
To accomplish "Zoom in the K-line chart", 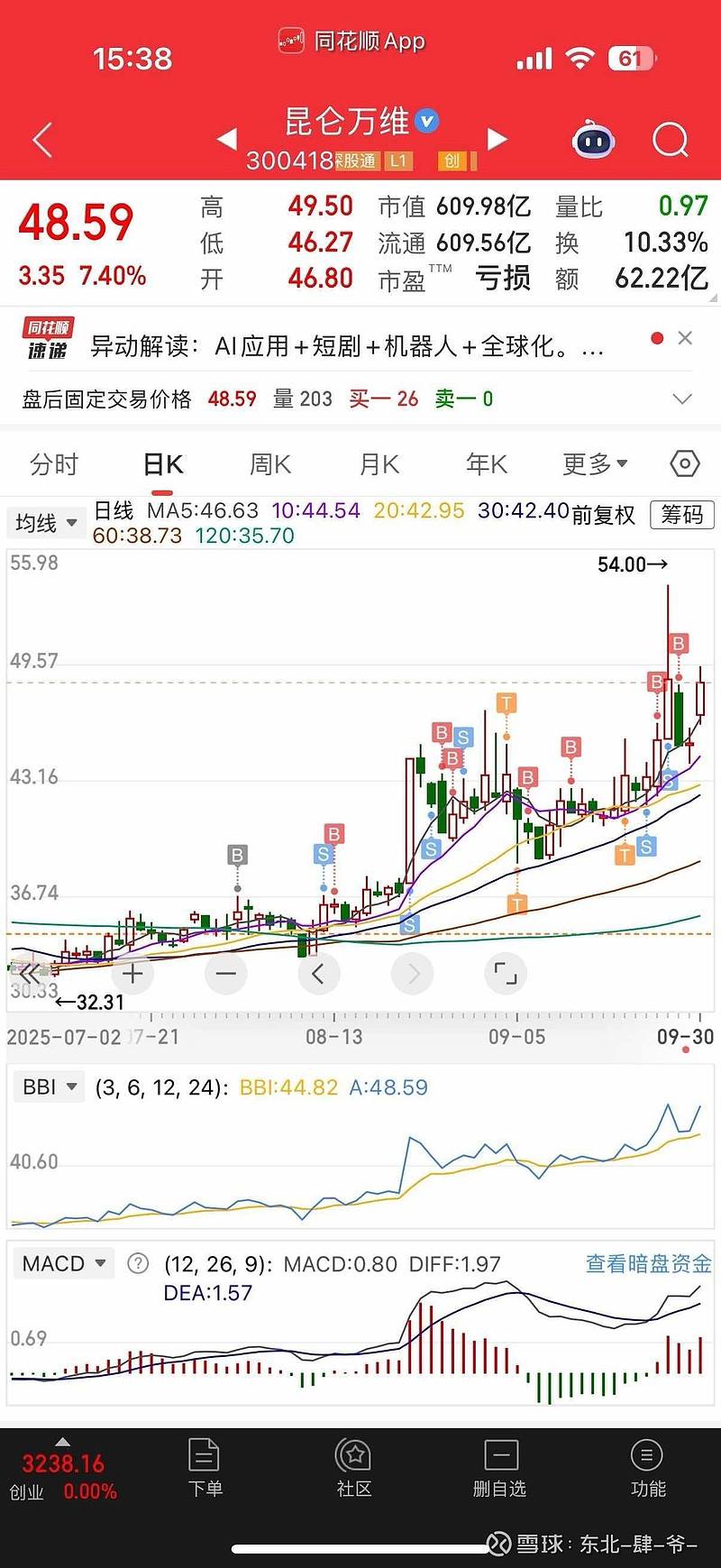I will (132, 974).
